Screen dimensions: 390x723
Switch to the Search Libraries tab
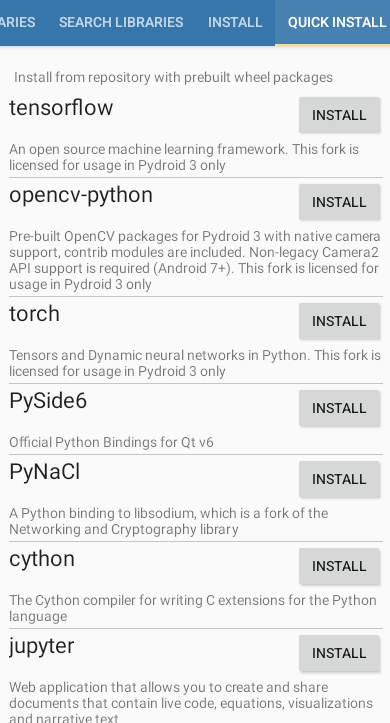[x=121, y=22]
